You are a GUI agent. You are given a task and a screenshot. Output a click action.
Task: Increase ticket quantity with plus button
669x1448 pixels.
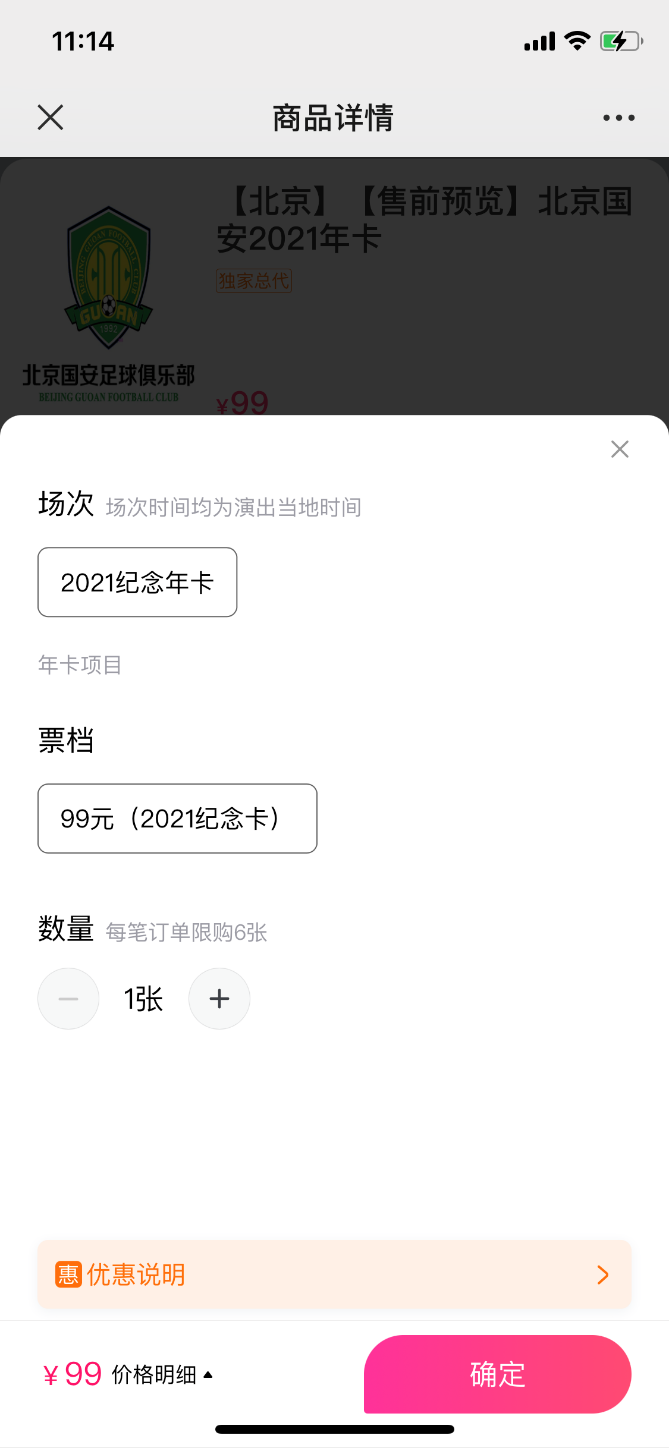coord(219,998)
